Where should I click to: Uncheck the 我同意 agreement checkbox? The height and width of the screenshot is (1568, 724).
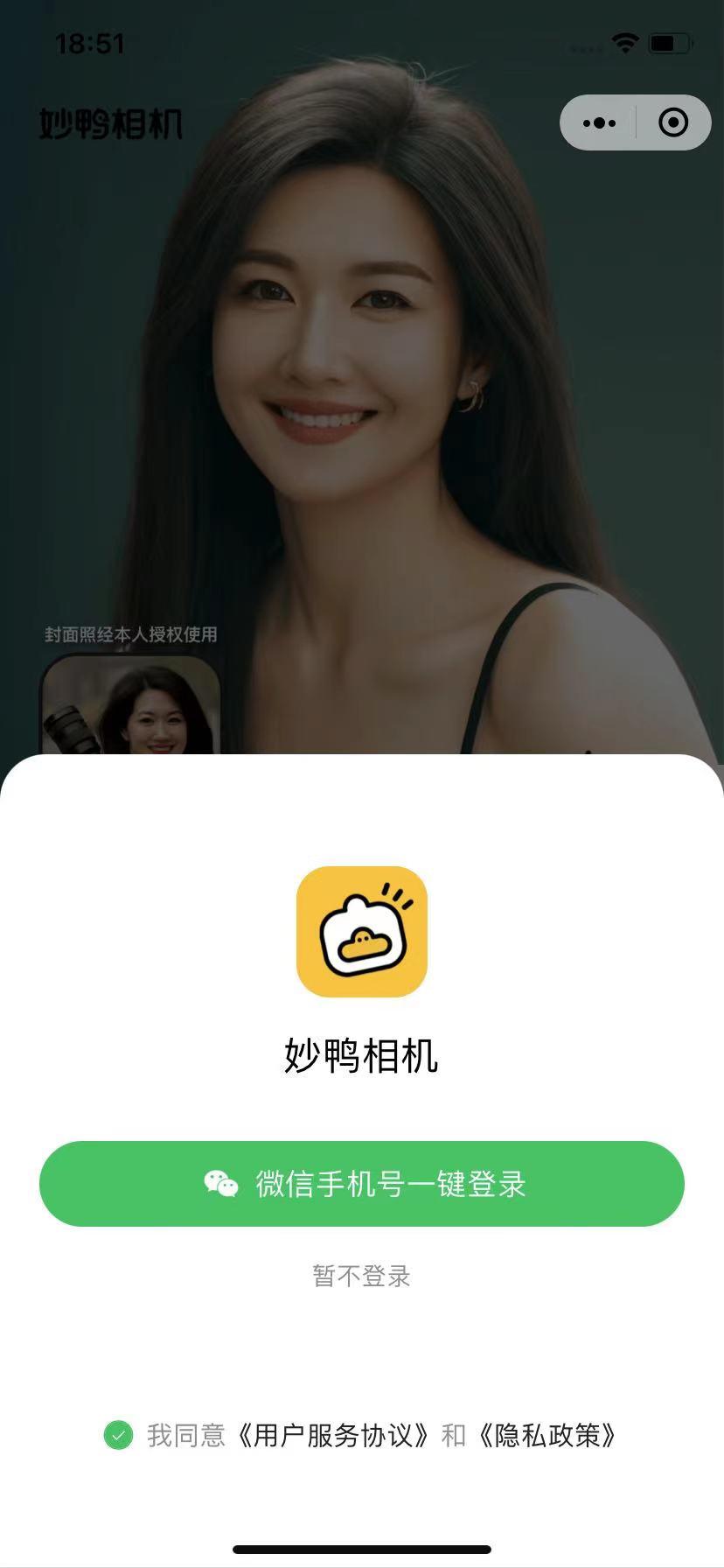(x=119, y=1436)
